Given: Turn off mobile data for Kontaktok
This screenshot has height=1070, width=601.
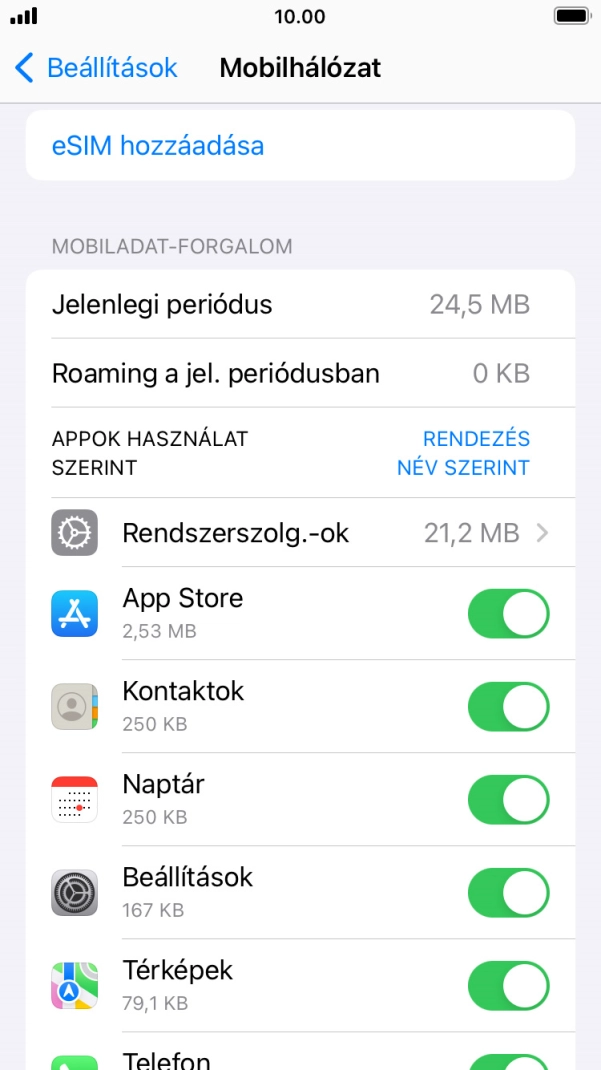Looking at the screenshot, I should click(508, 707).
